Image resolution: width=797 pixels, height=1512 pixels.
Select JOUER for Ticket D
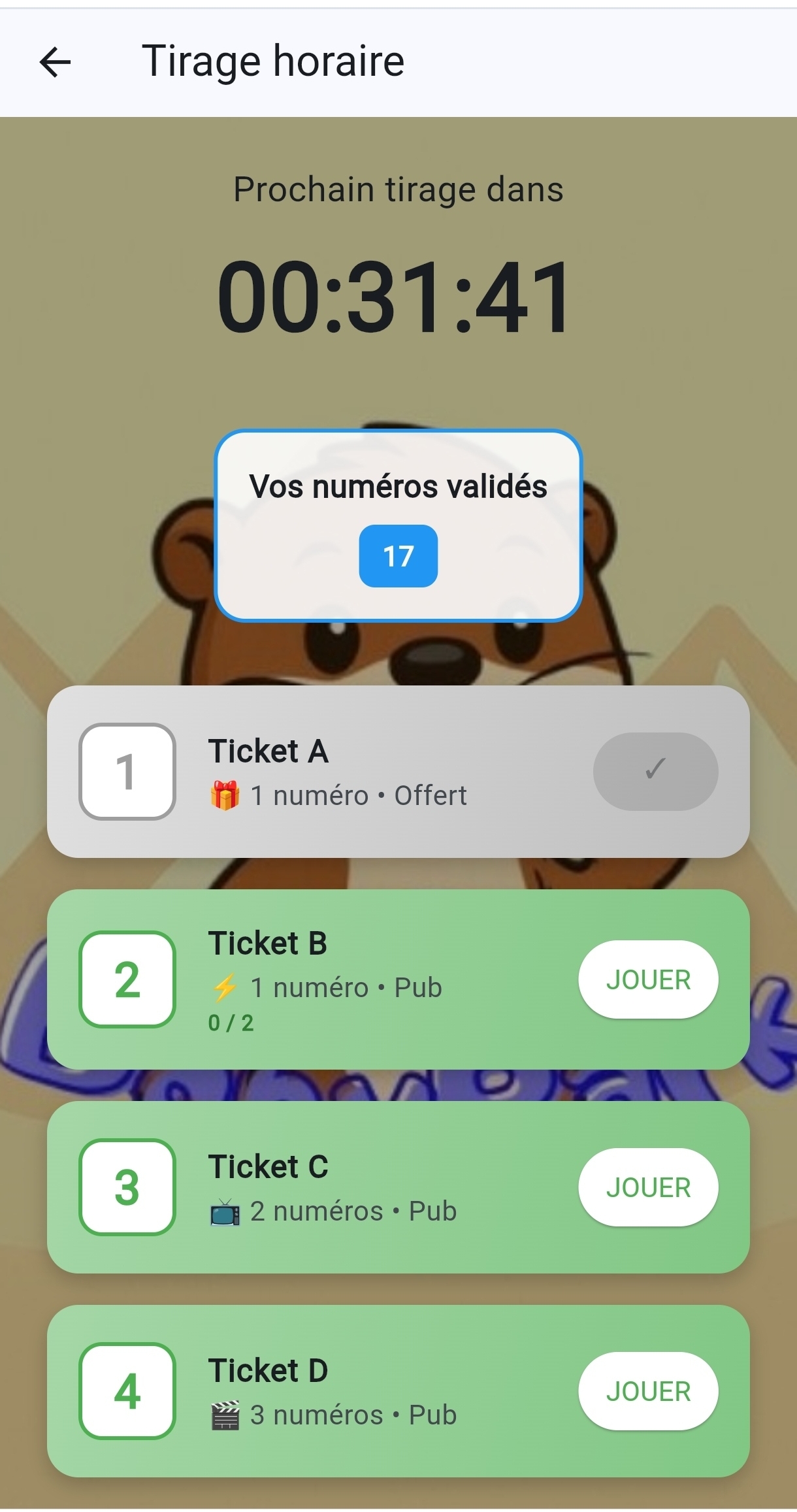[x=648, y=1391]
